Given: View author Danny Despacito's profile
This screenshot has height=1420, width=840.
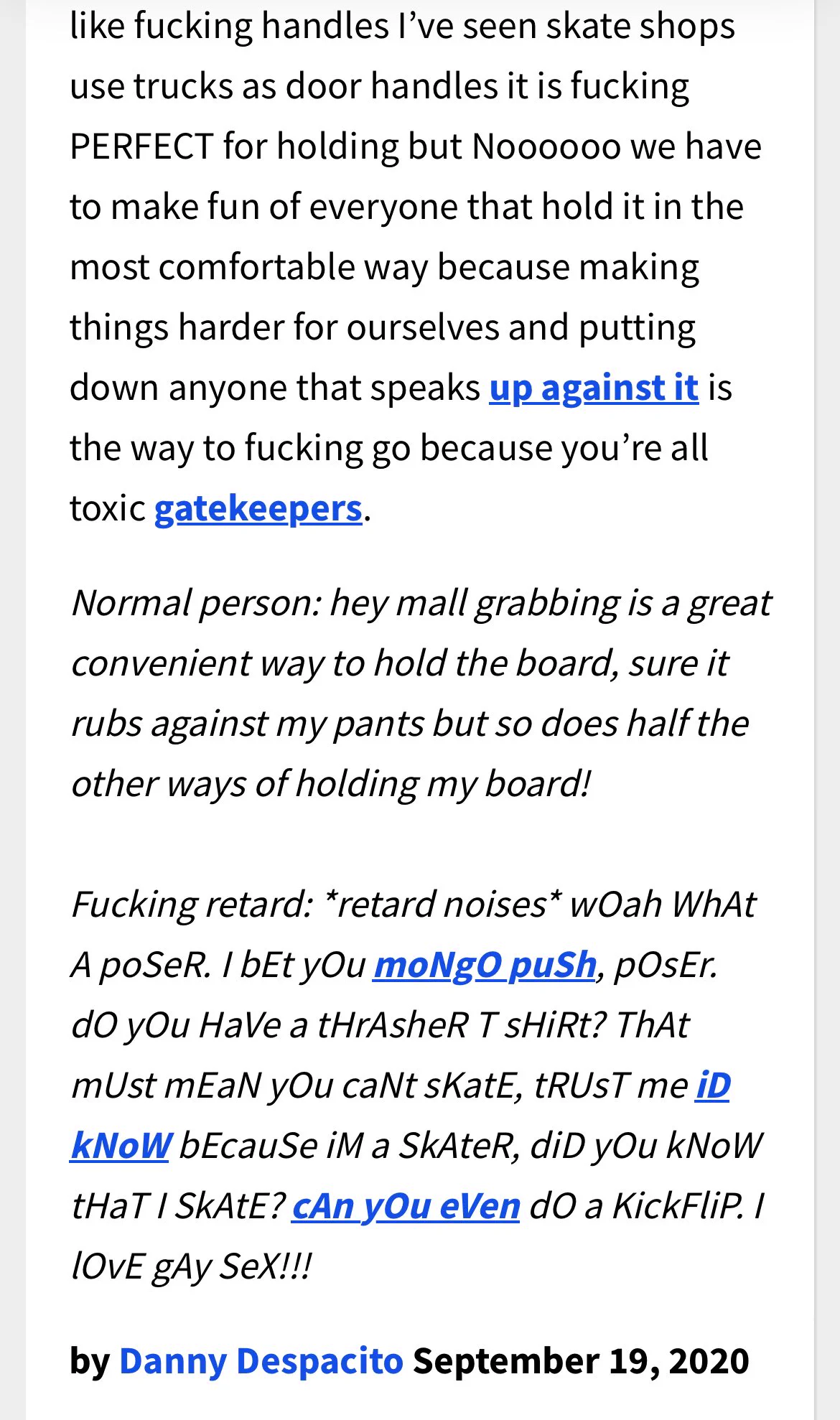Looking at the screenshot, I should coord(261,1360).
